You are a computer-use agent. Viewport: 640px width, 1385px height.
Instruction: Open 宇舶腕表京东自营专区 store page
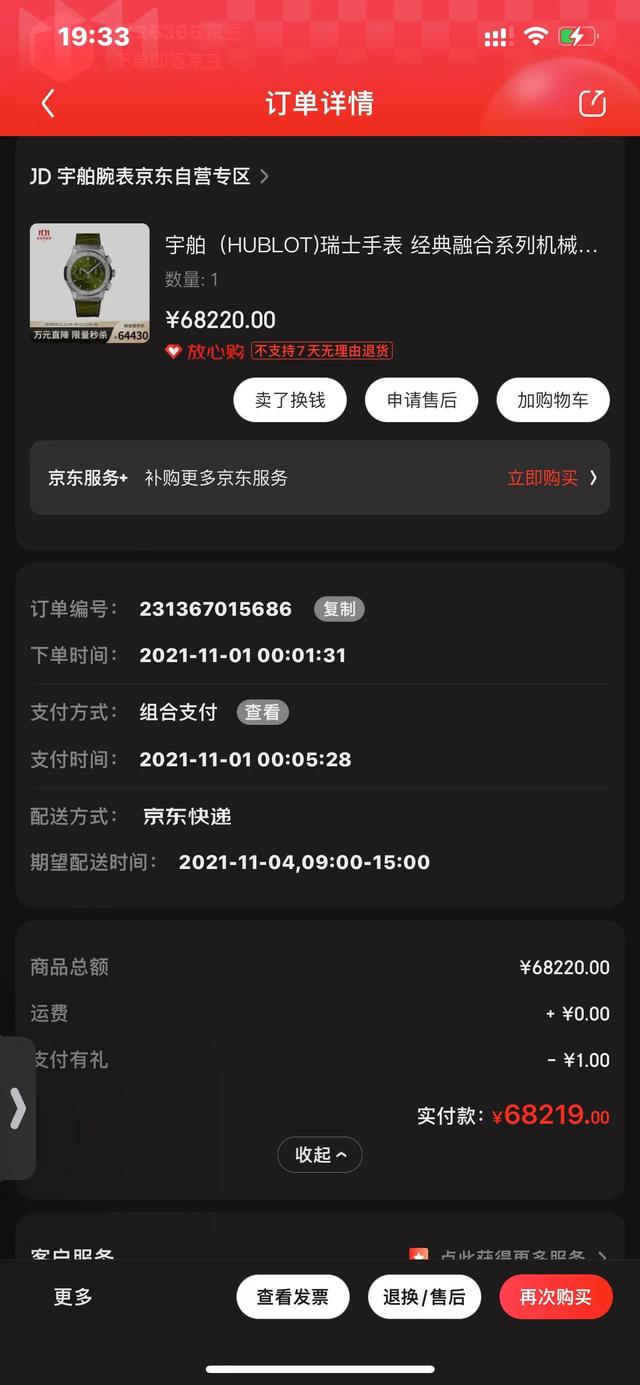[x=150, y=177]
